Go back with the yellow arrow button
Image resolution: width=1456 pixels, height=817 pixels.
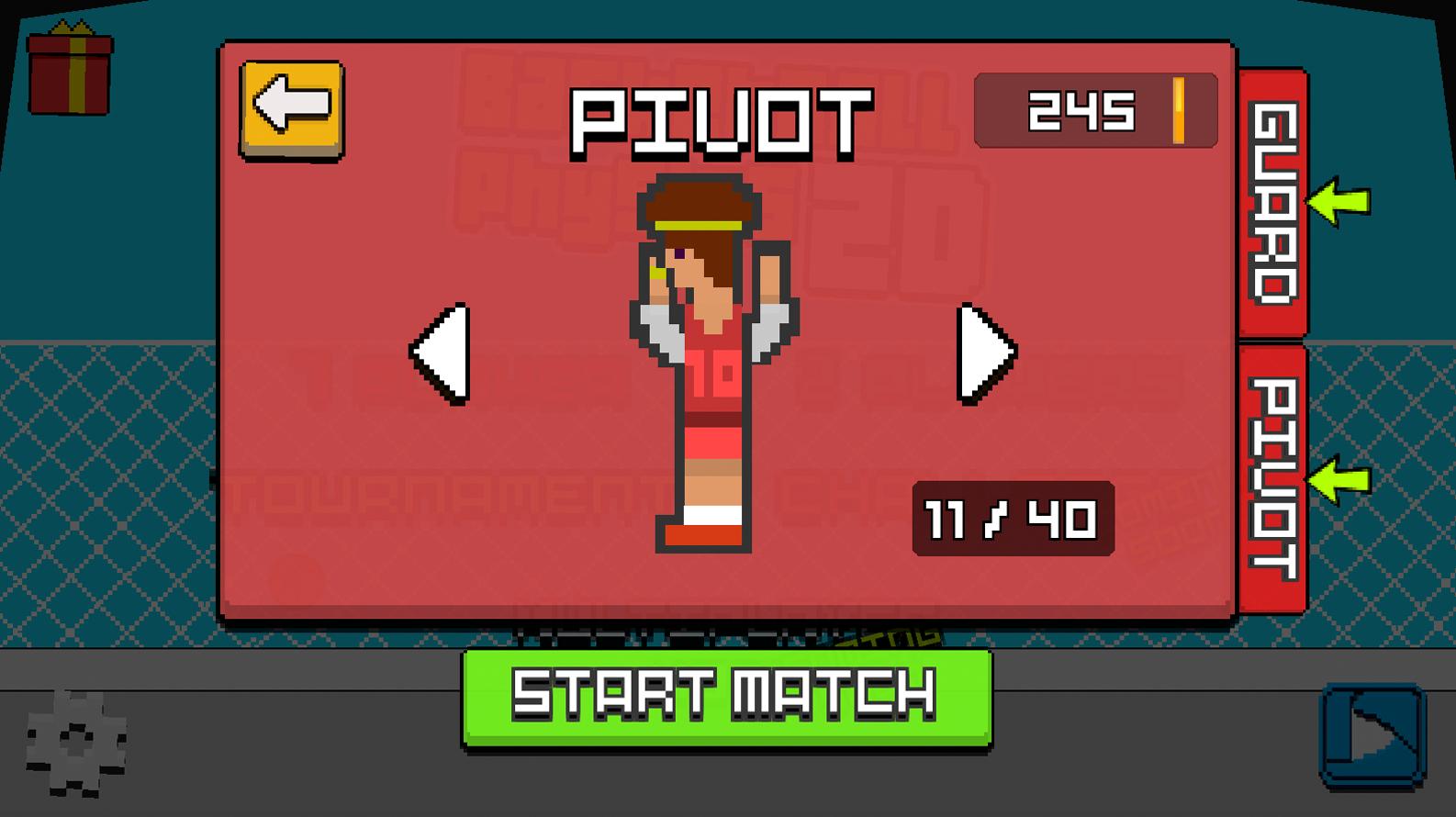point(292,110)
